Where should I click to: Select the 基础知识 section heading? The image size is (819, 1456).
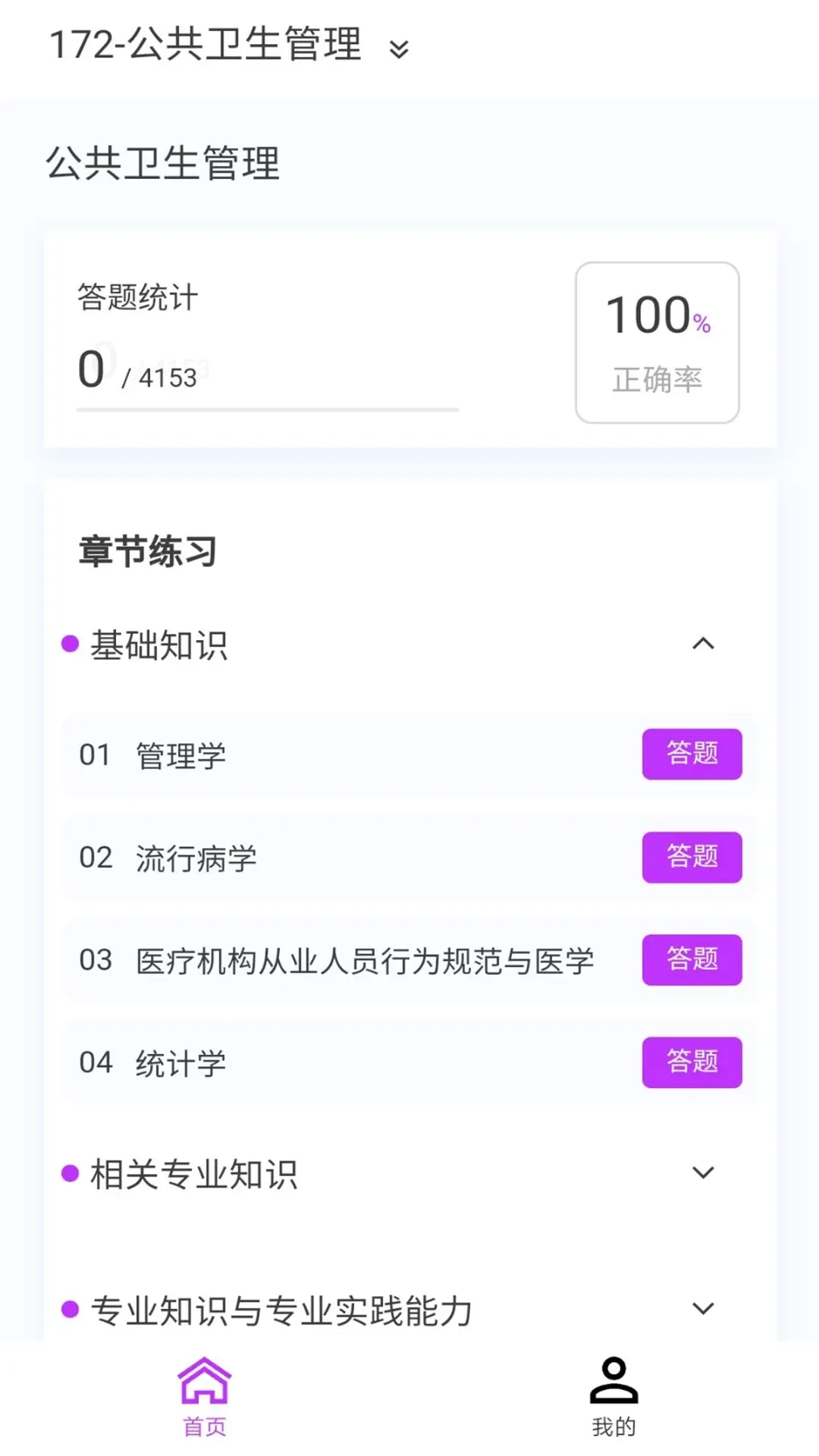[x=161, y=645]
